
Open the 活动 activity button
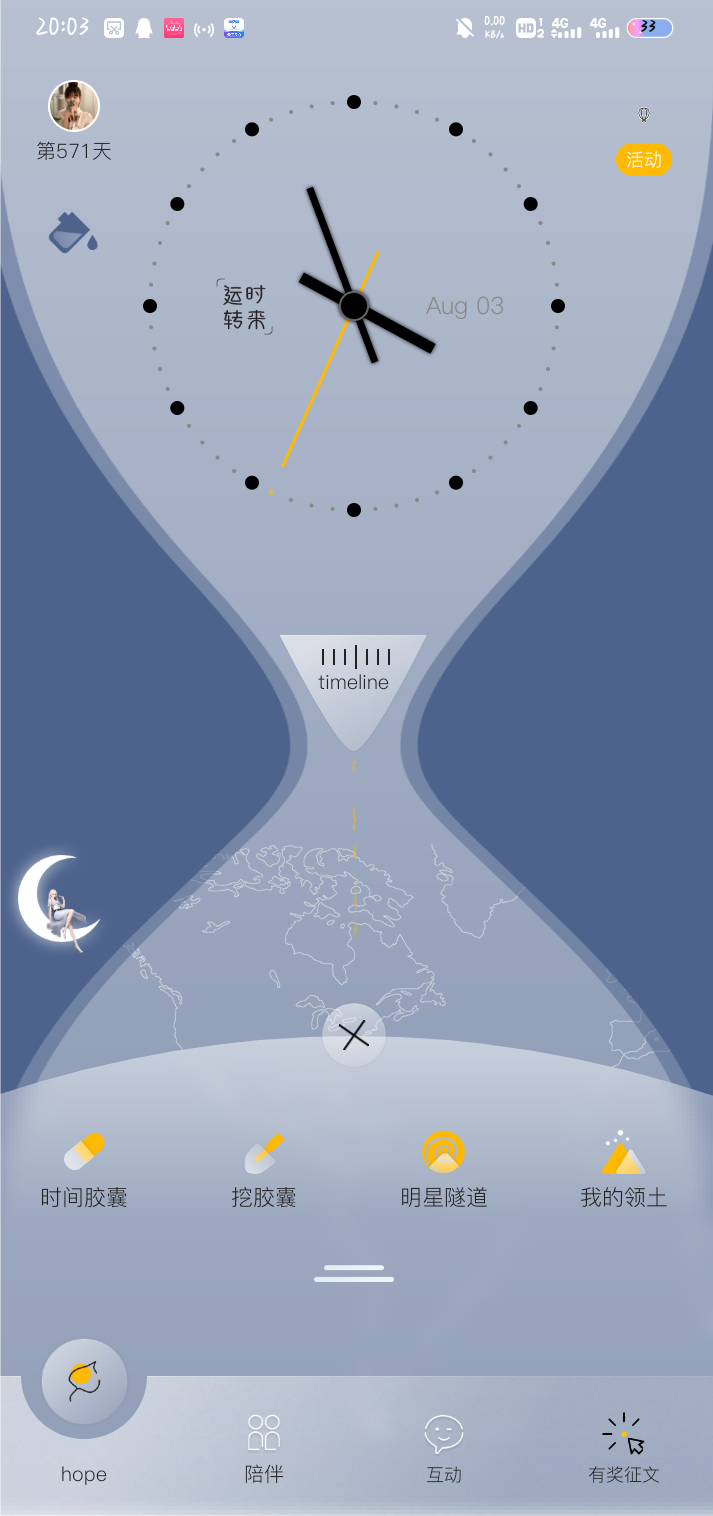tap(643, 159)
